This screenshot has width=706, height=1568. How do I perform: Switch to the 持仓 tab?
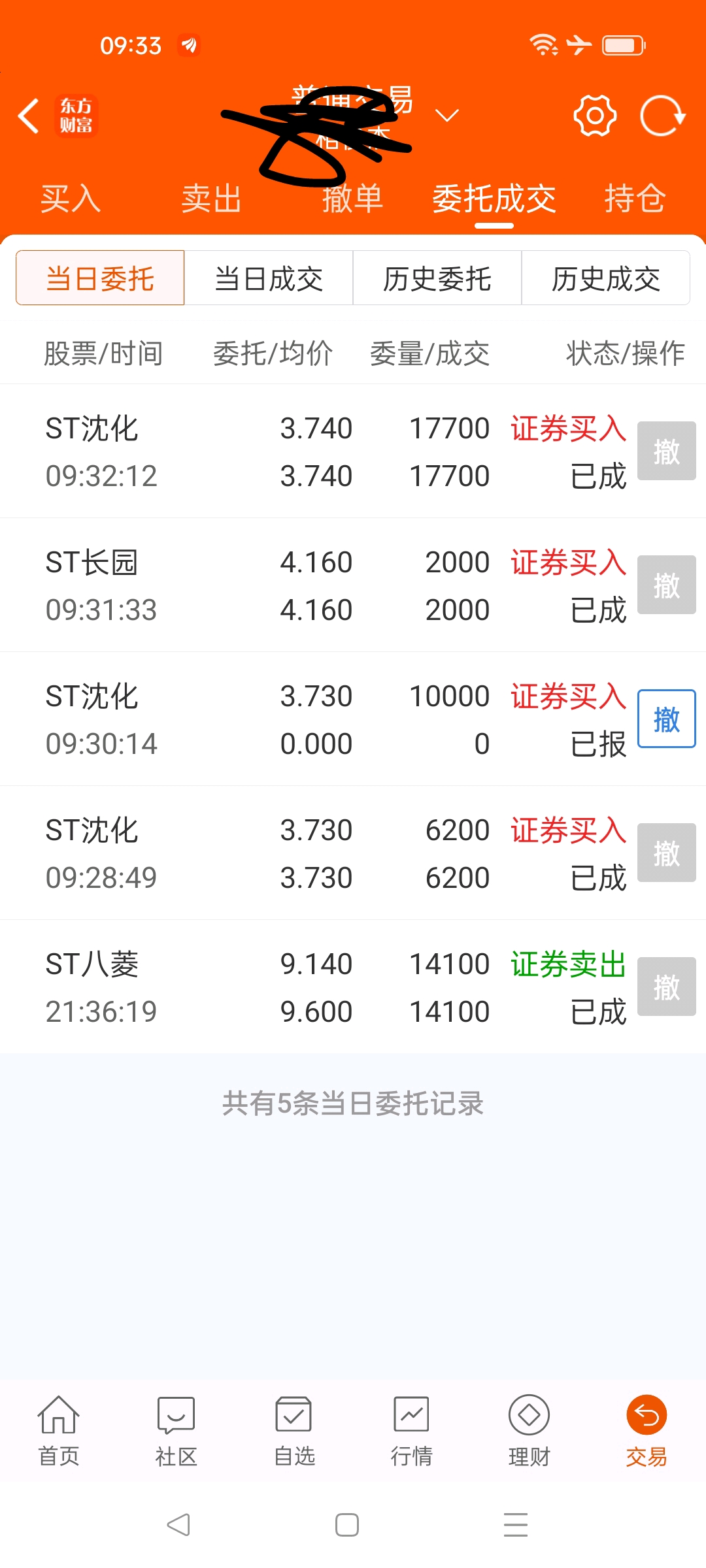coord(635,199)
